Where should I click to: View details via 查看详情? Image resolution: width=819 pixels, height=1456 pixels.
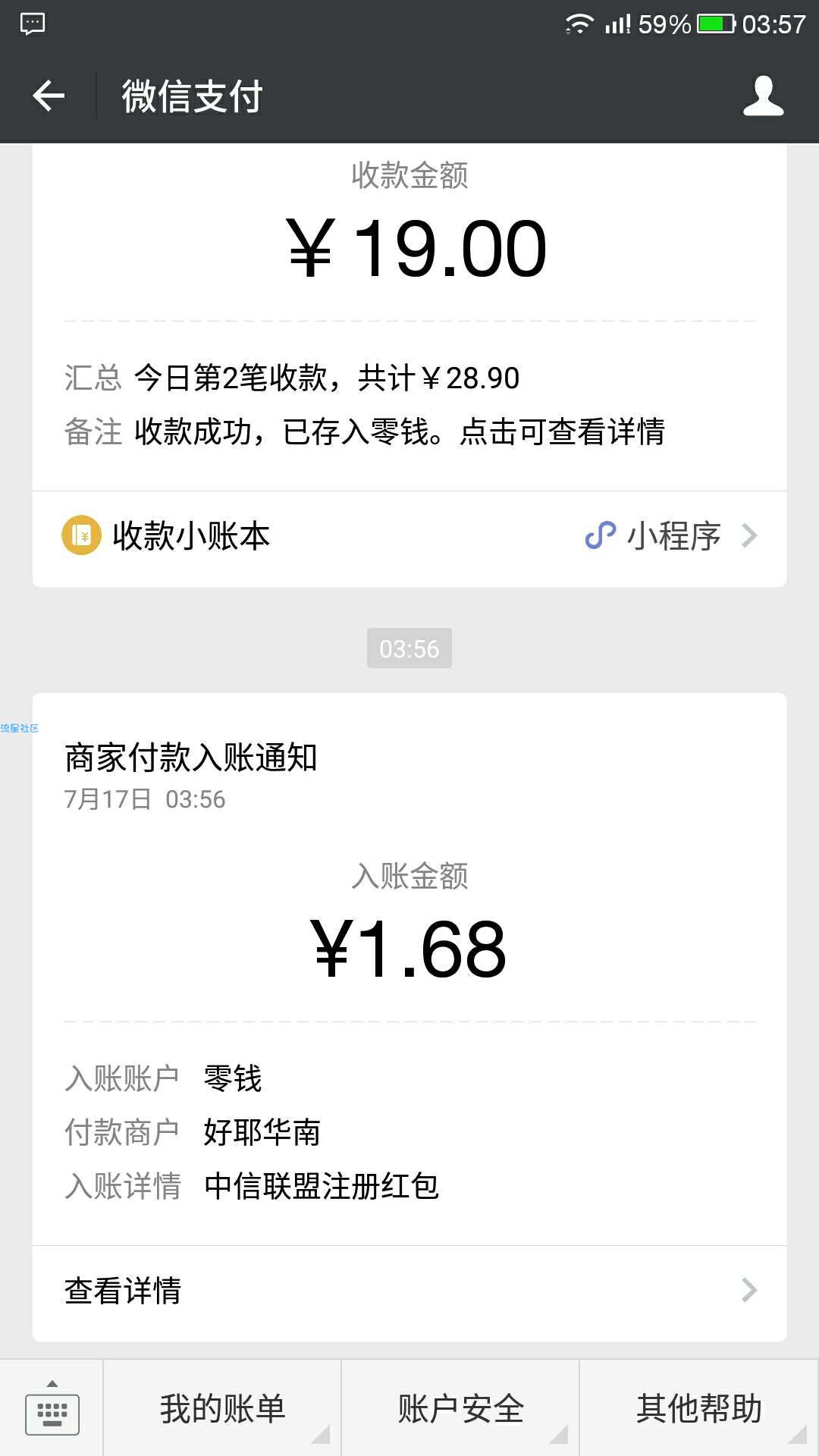click(x=409, y=1291)
